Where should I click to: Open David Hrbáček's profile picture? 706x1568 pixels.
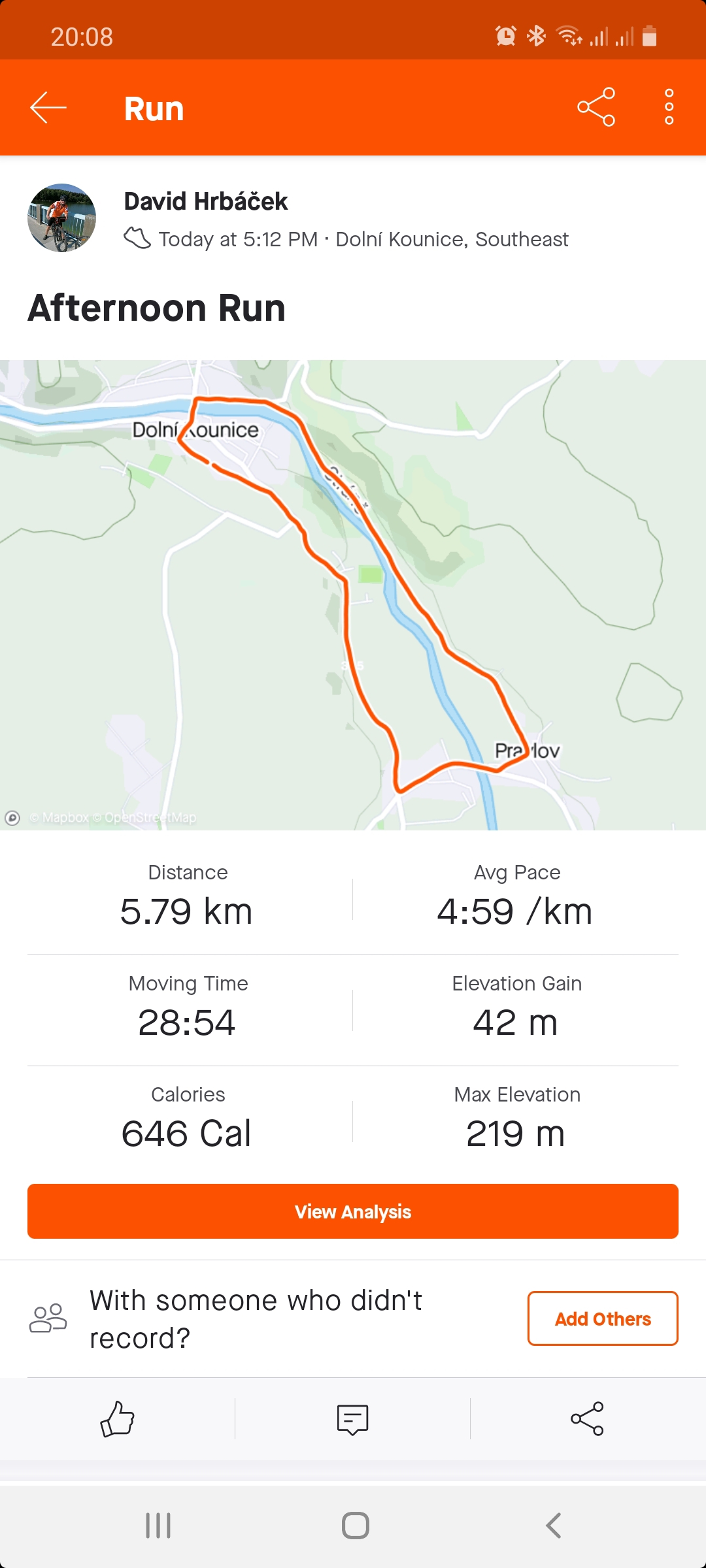pos(61,218)
